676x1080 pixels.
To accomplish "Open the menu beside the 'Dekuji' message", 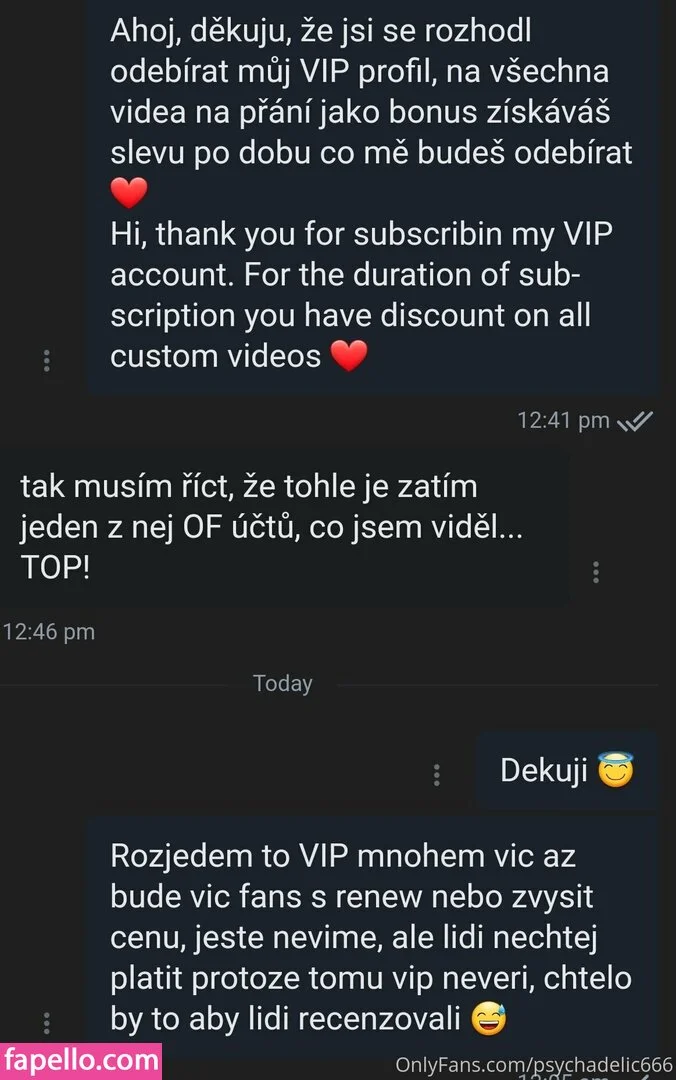I will (x=437, y=775).
